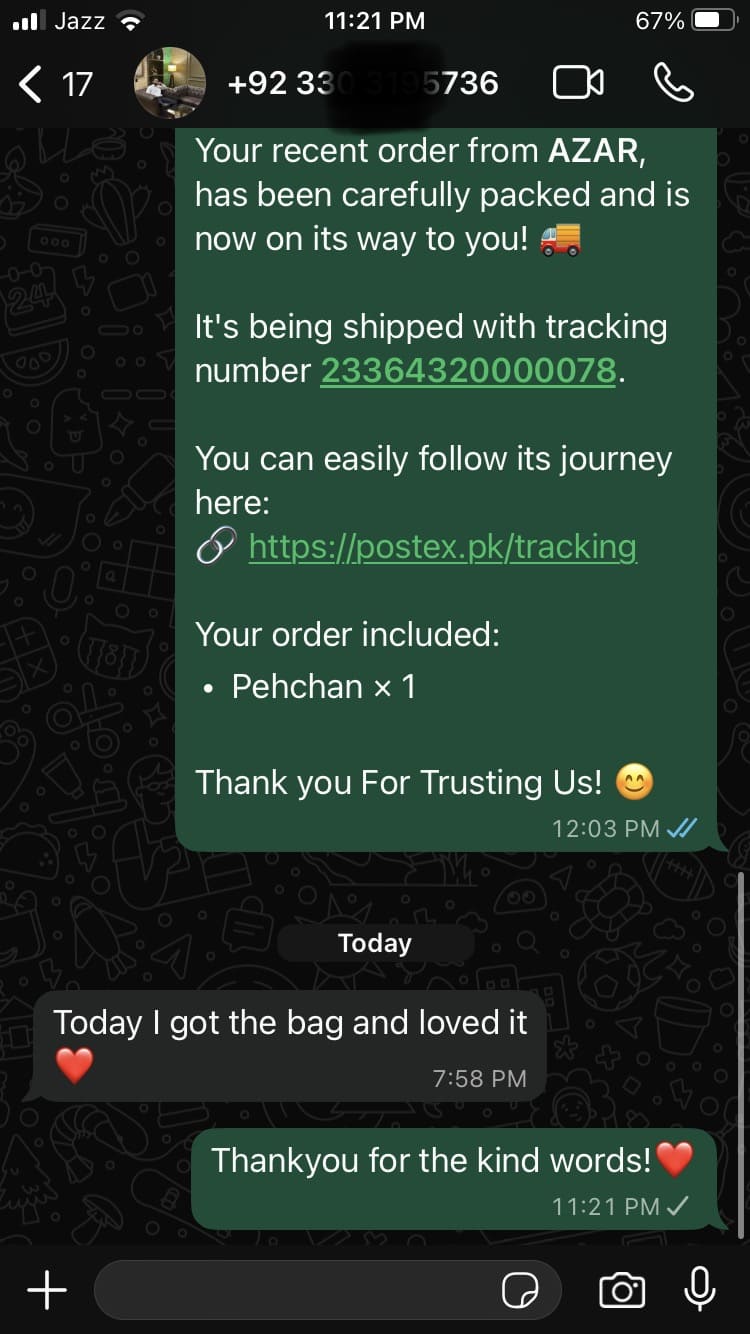This screenshot has width=750, height=1334.
Task: Open the contact's profile picture
Action: (x=170, y=84)
